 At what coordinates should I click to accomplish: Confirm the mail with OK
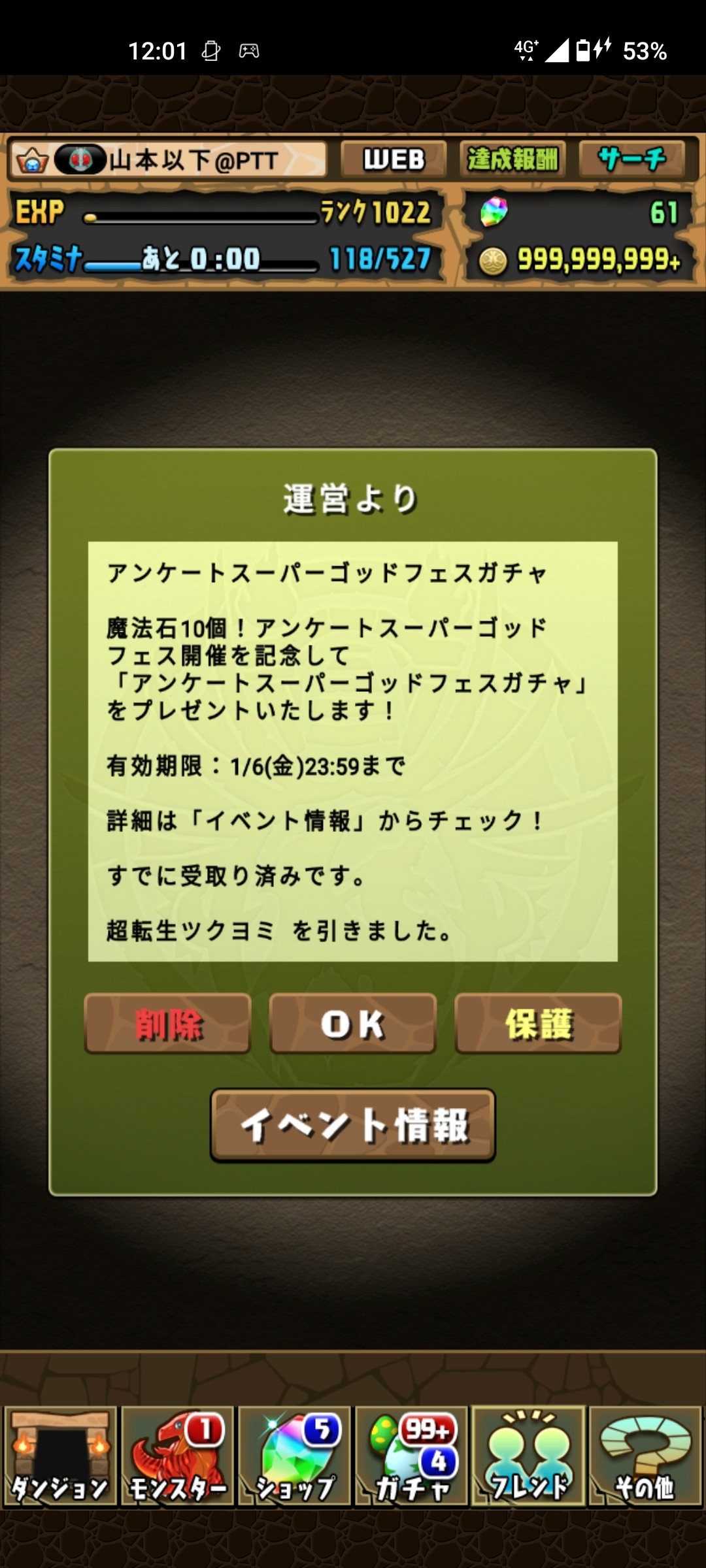(353, 1023)
